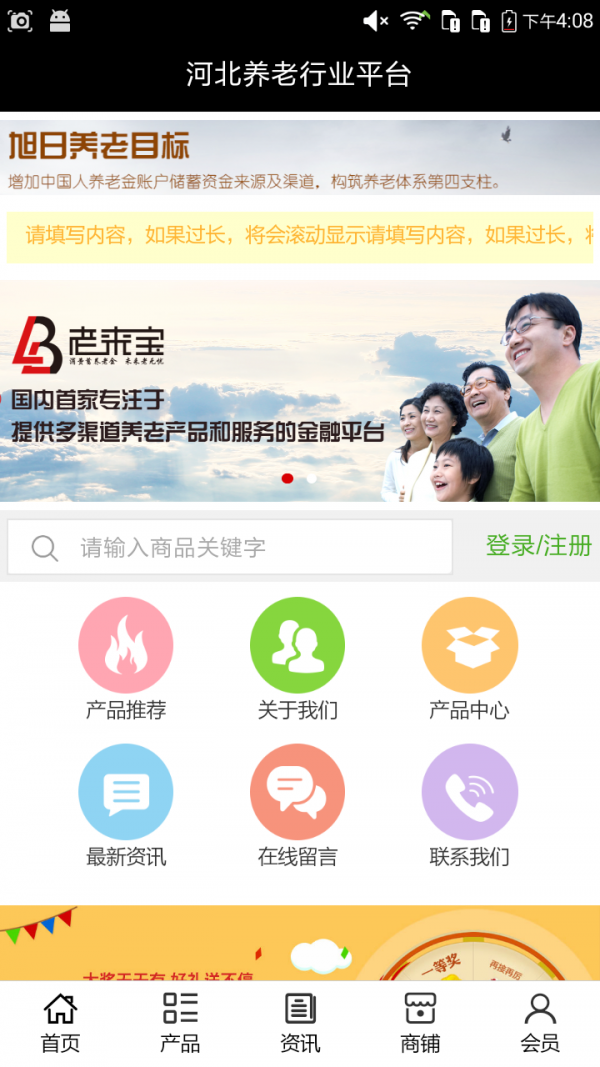Image resolution: width=600 pixels, height=1067 pixels.
Task: Open 登录/注册 login or register
Action: pos(538,545)
